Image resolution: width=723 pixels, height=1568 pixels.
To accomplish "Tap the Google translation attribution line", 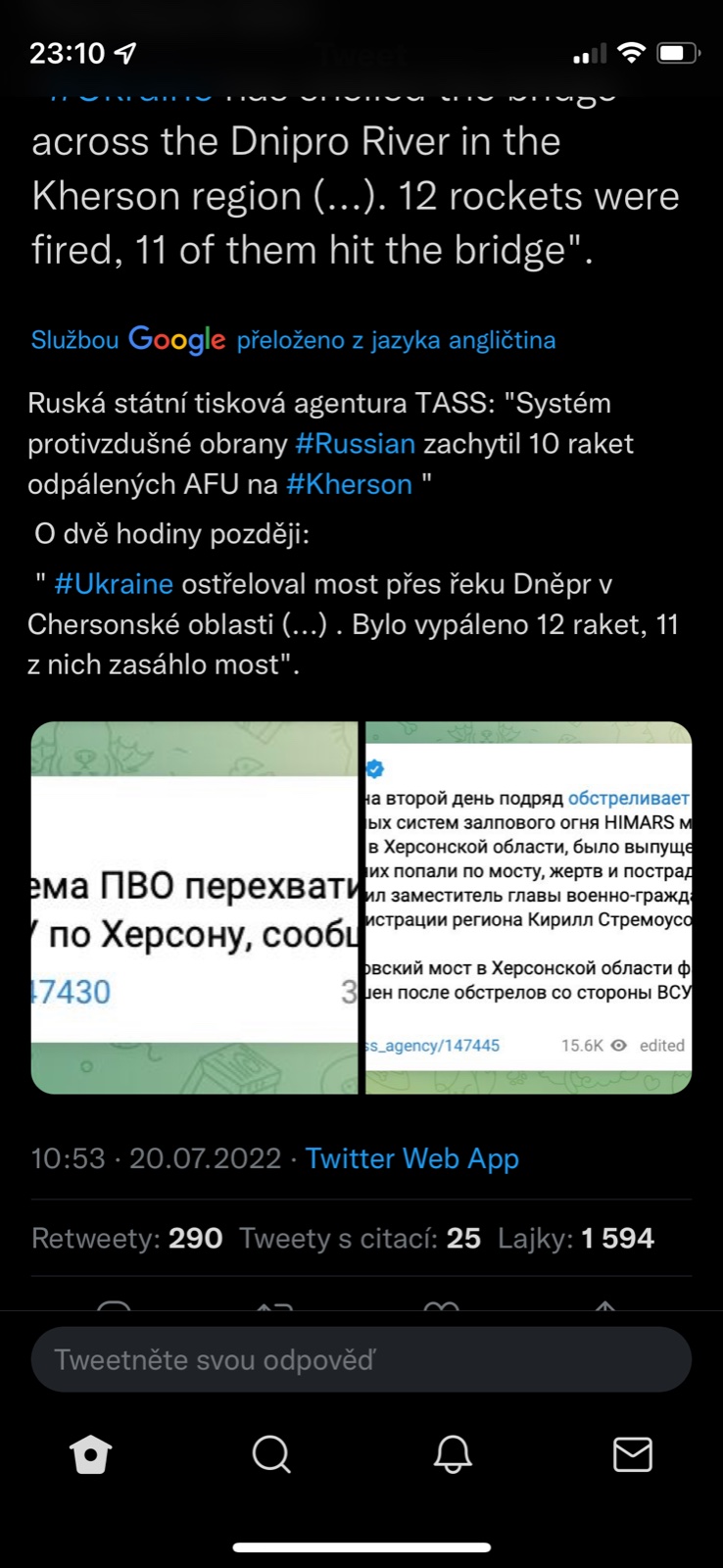I will [x=293, y=340].
